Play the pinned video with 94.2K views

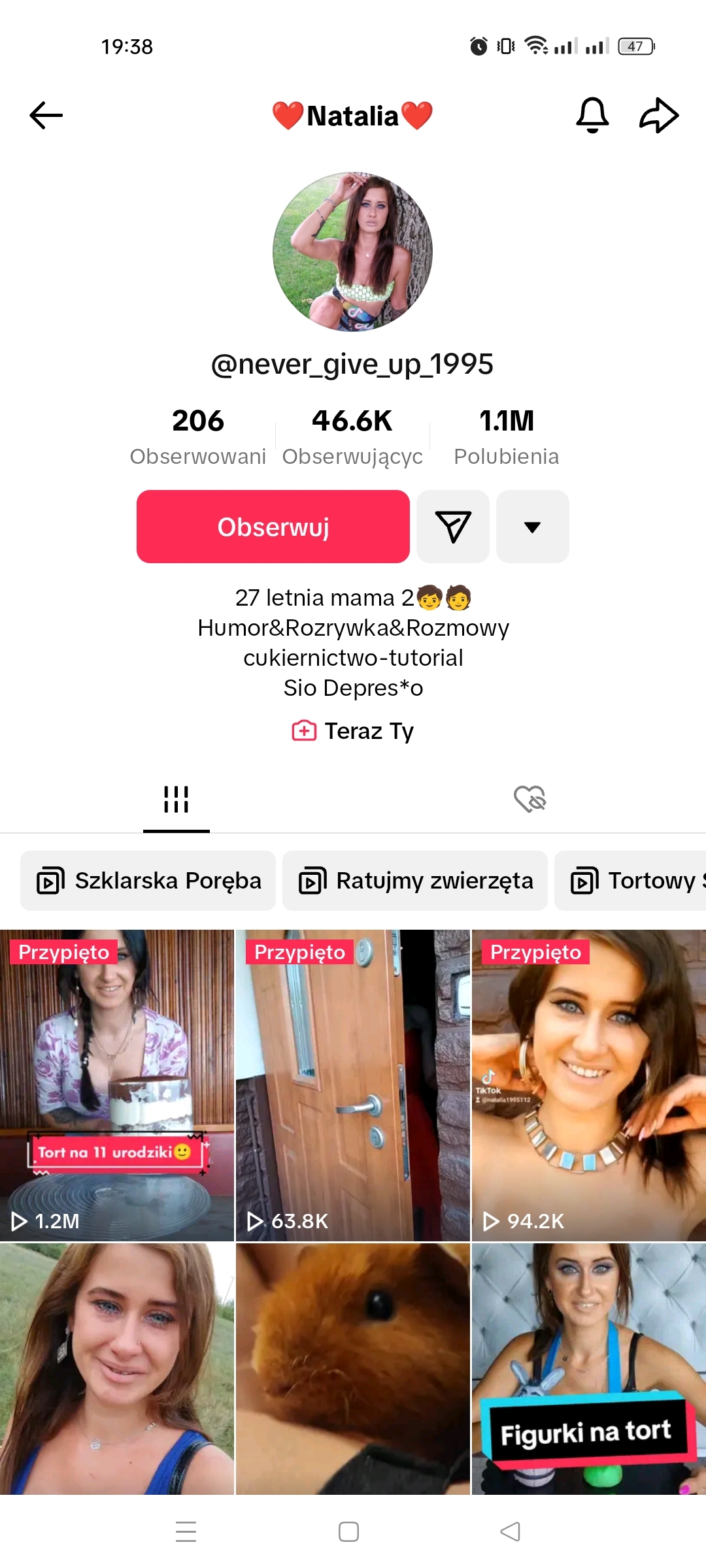588,1085
